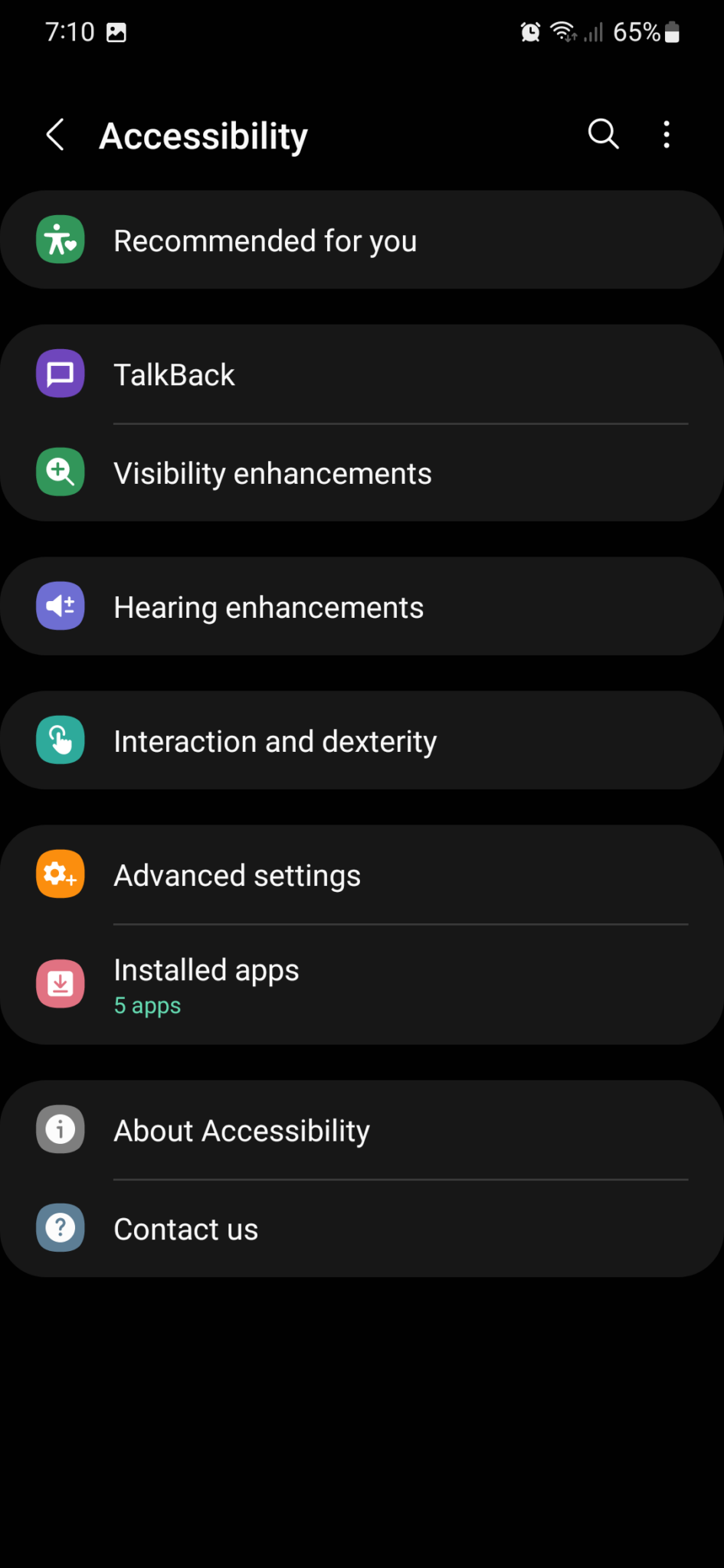
Task: Click the Contact us question mark icon
Action: (60, 1227)
